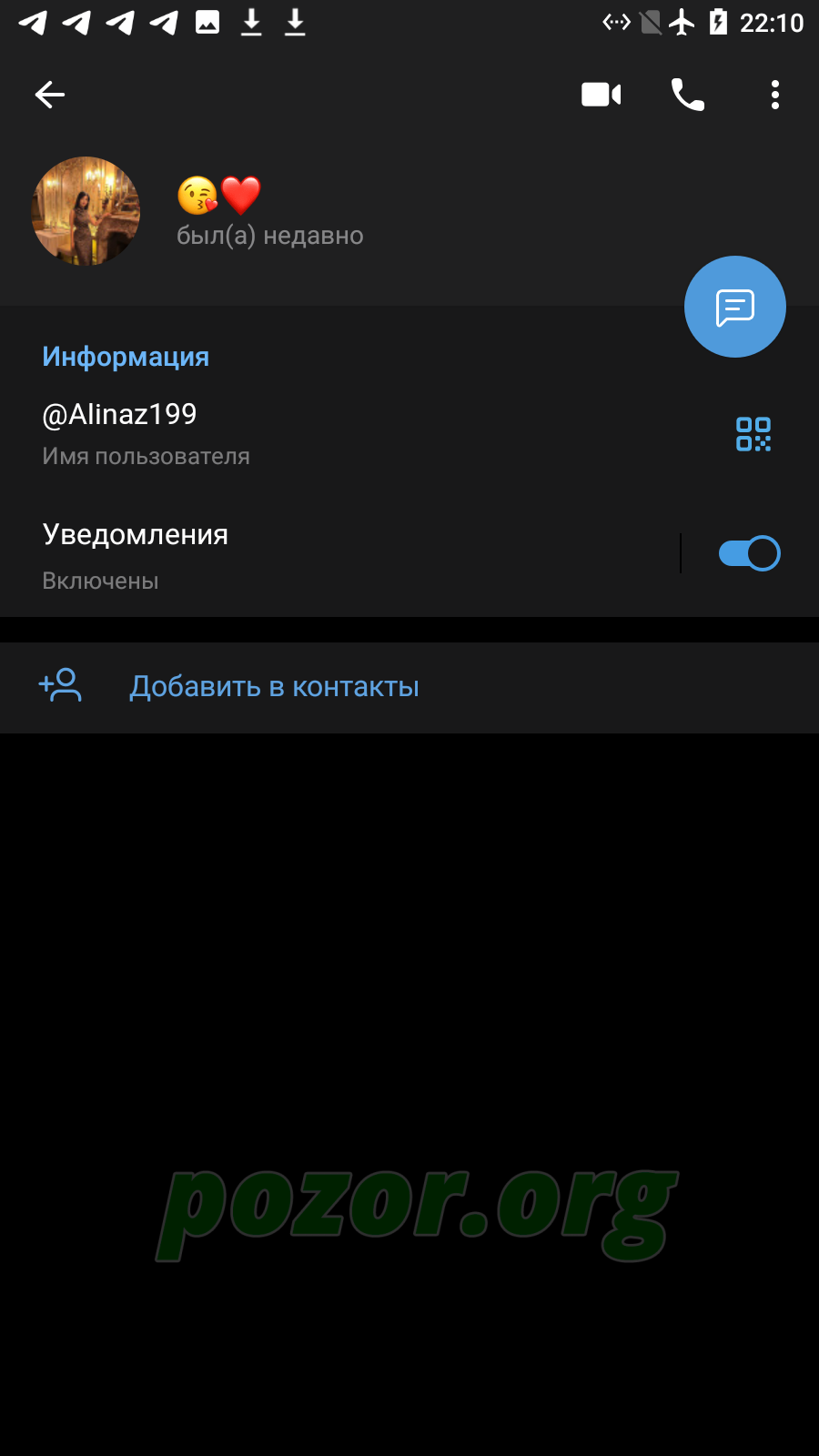Turn off the Уведомления switch

749,553
